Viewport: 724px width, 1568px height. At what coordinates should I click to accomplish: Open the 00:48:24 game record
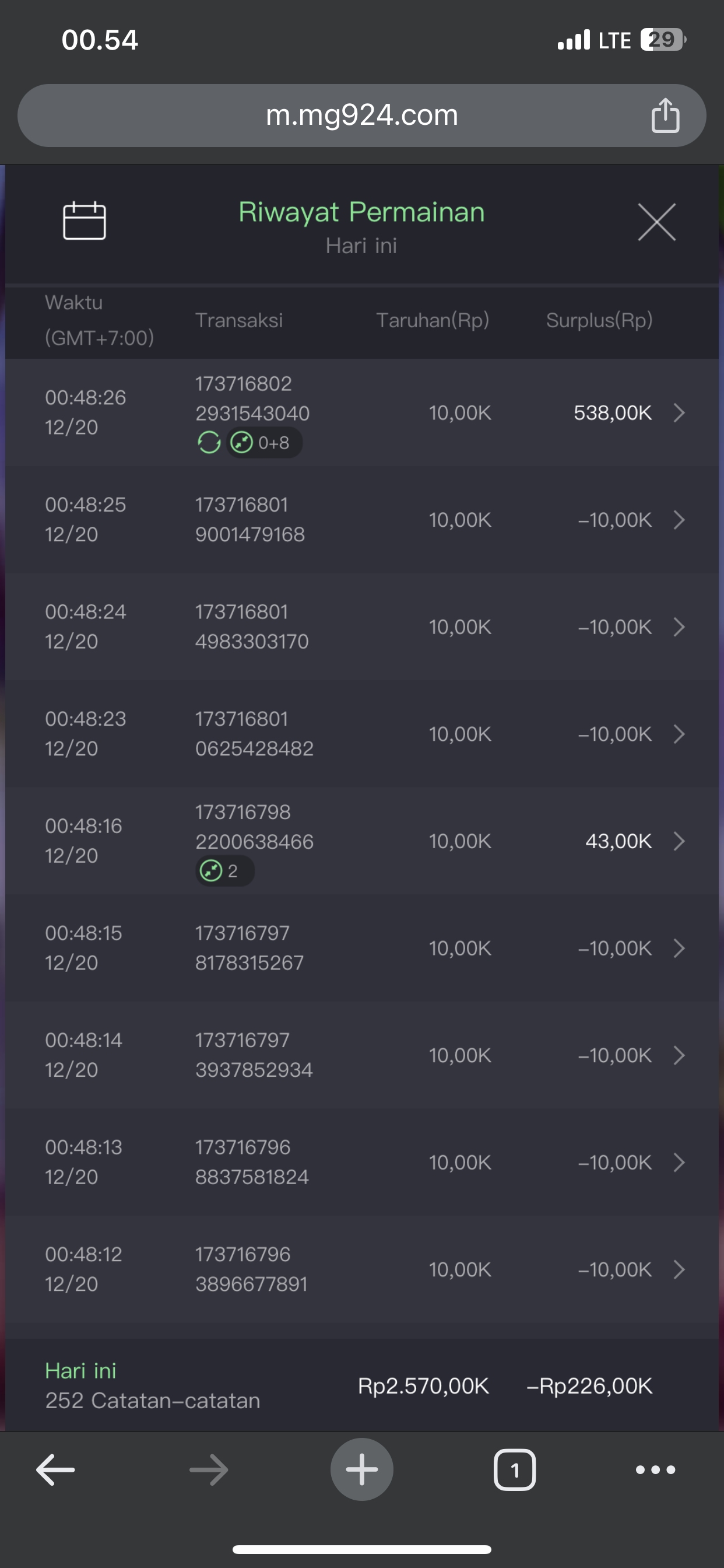coord(679,627)
